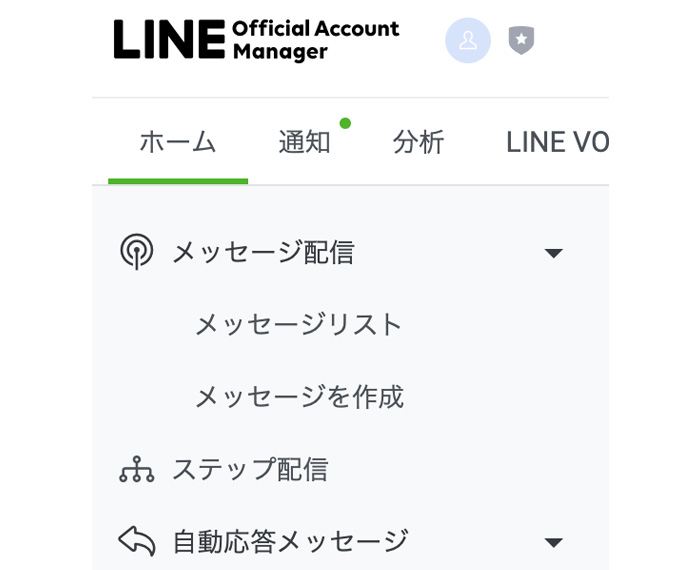Select メッセージを作成
The image size is (700, 570).
coord(298,397)
